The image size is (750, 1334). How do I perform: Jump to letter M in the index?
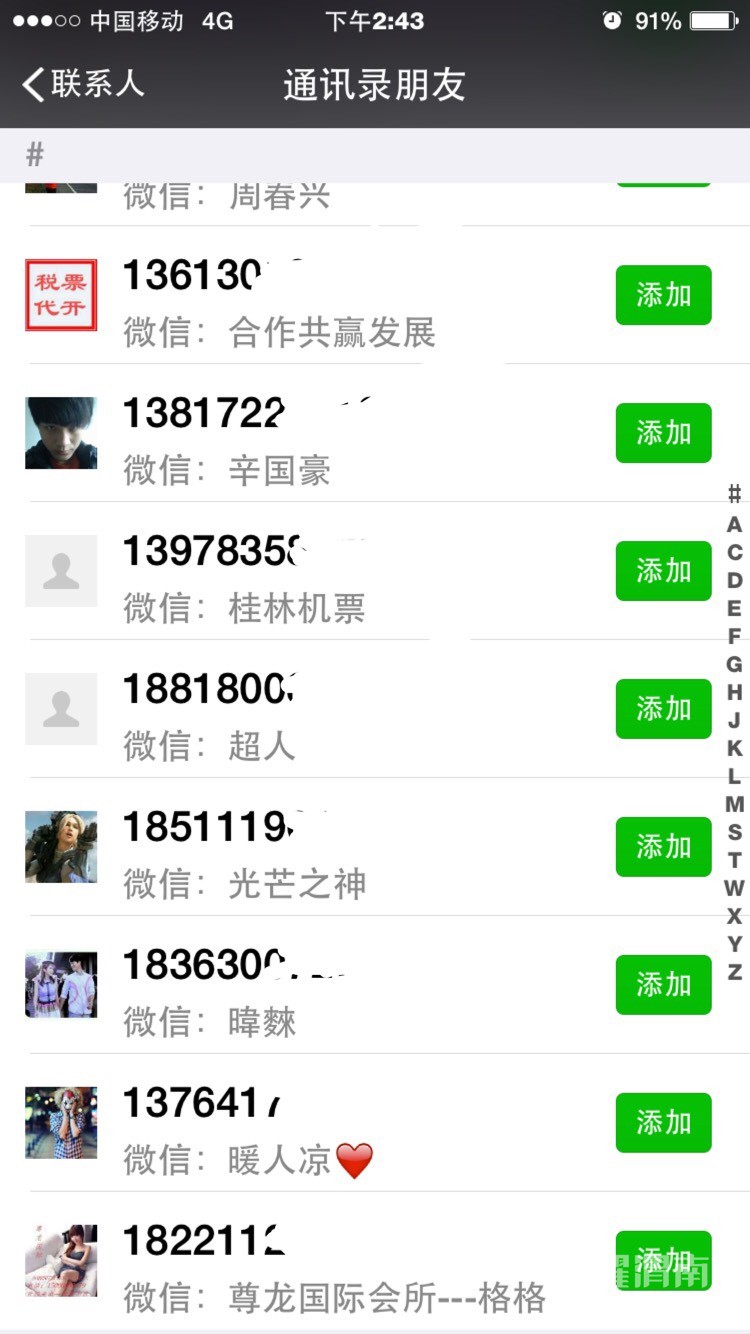point(735,803)
